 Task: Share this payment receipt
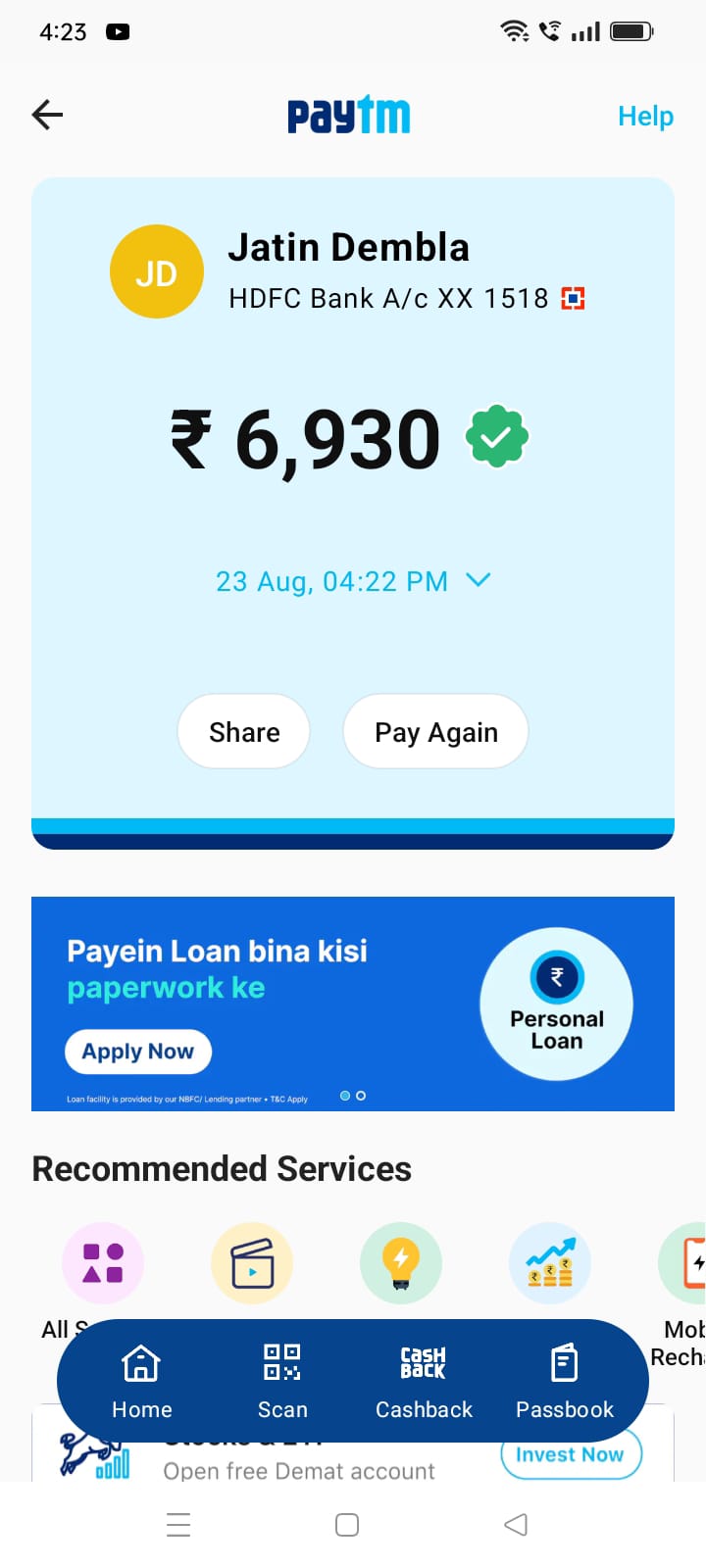(244, 732)
